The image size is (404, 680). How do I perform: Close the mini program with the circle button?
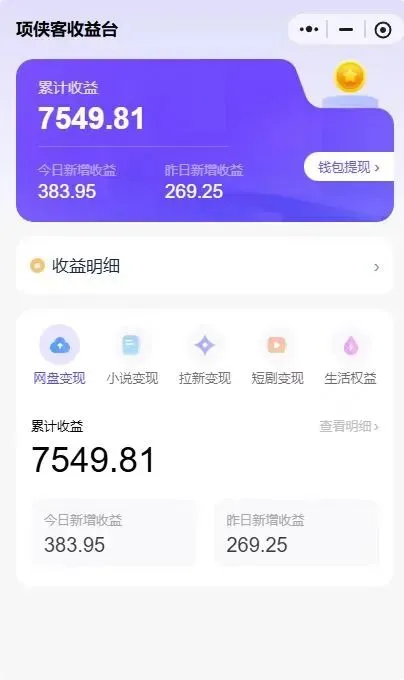383,30
